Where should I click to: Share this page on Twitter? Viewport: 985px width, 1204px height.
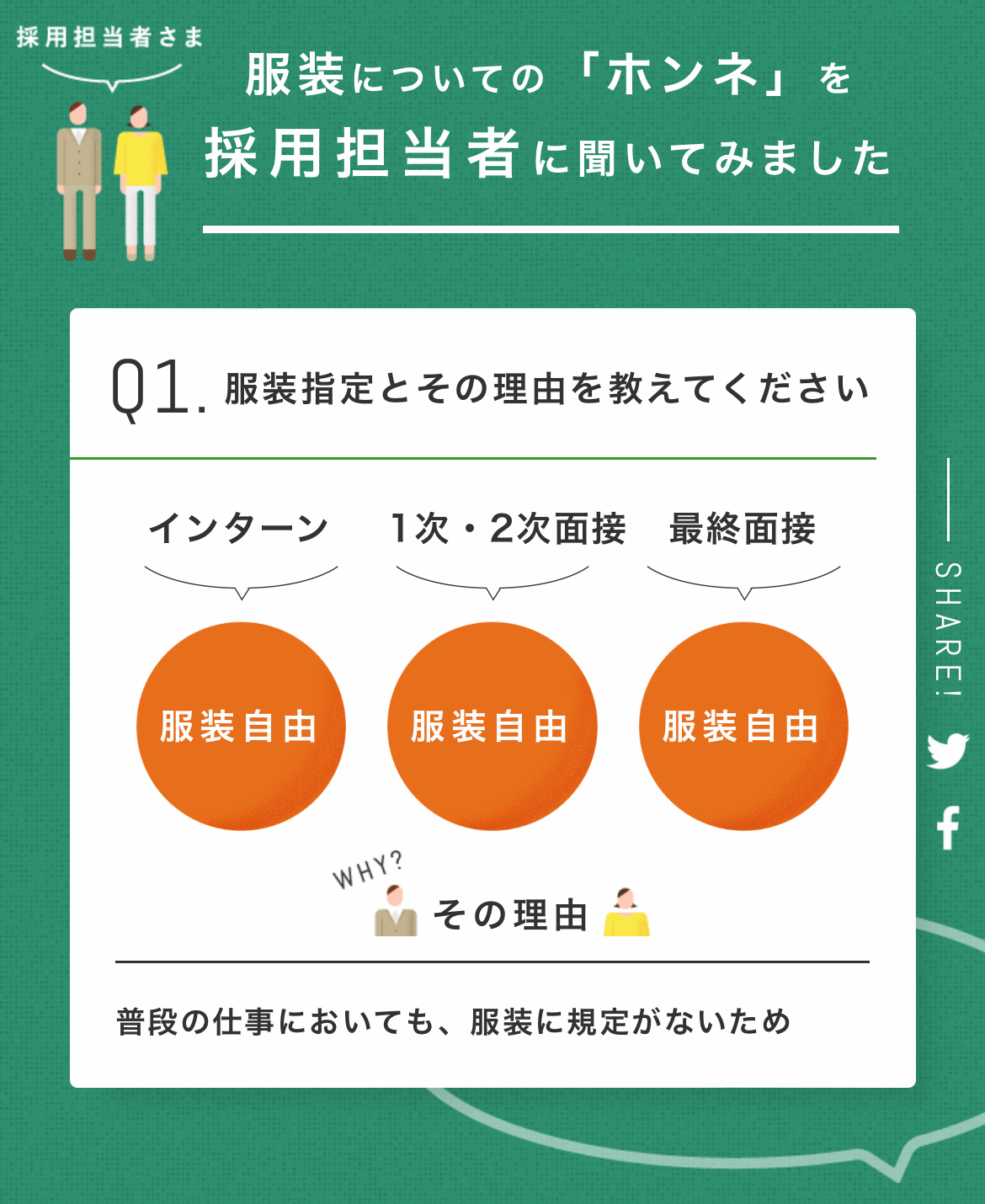coord(947,751)
